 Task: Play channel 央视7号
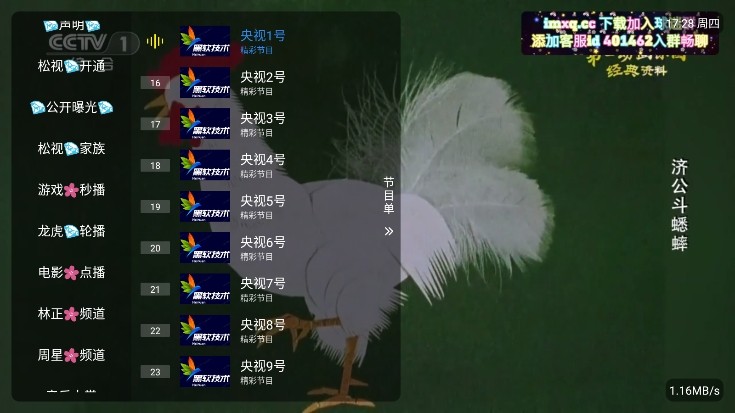pyautogui.click(x=262, y=289)
